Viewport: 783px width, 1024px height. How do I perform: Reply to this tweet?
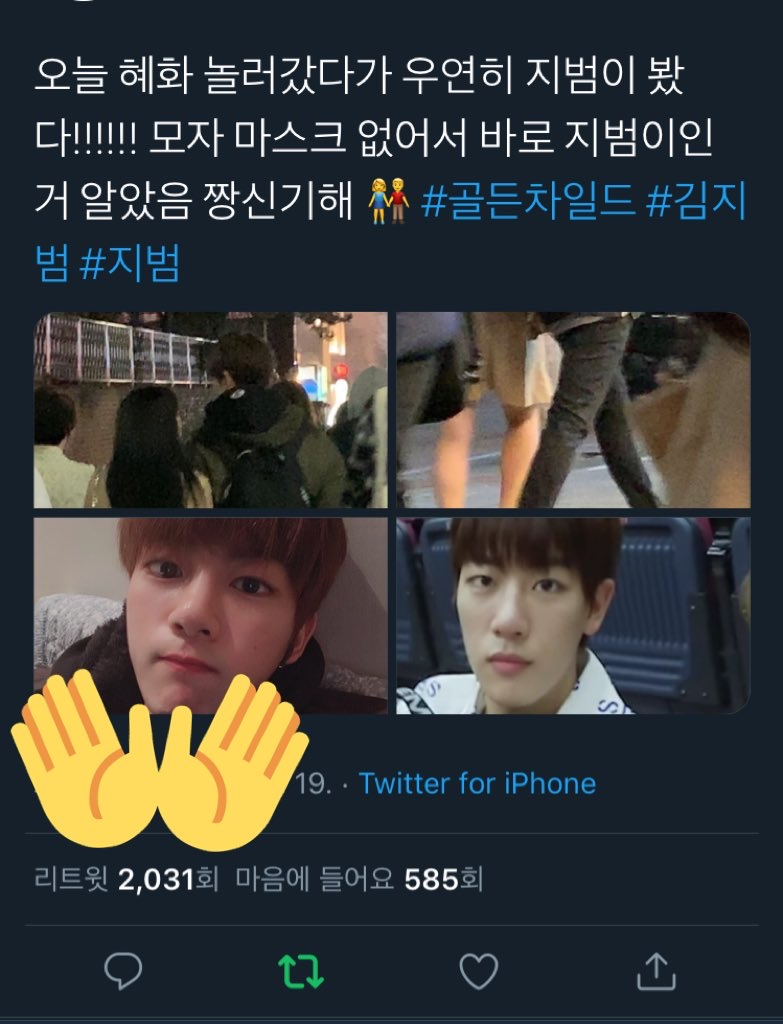click(123, 970)
